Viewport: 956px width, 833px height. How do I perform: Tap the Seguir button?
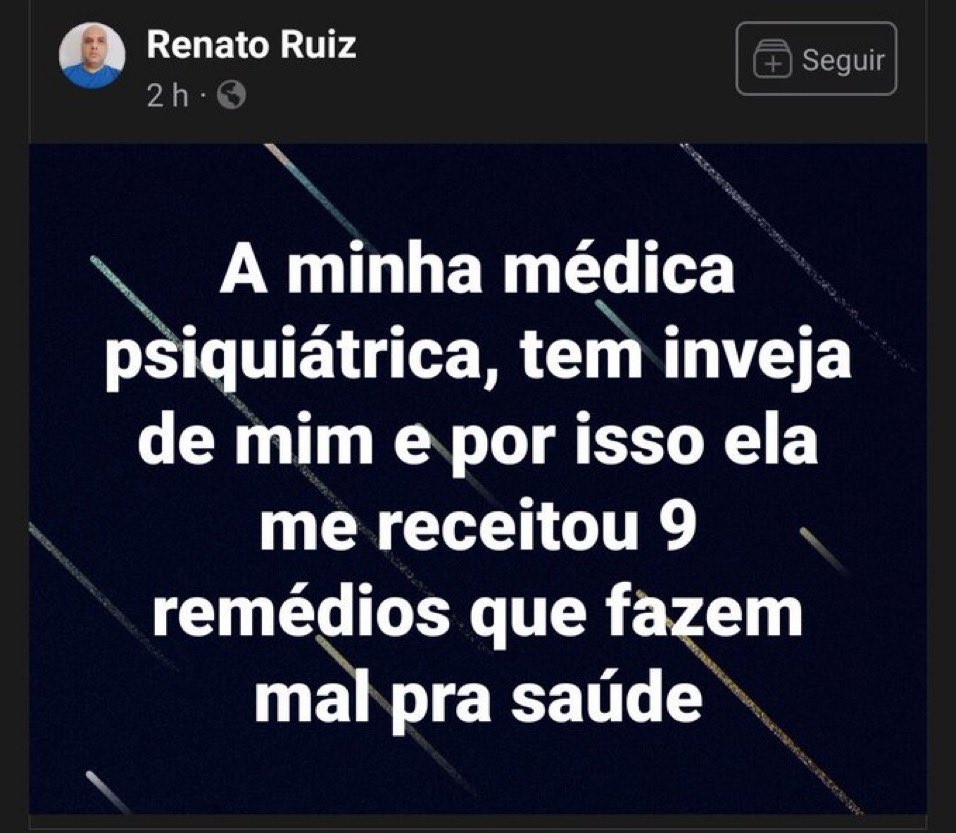(x=816, y=60)
